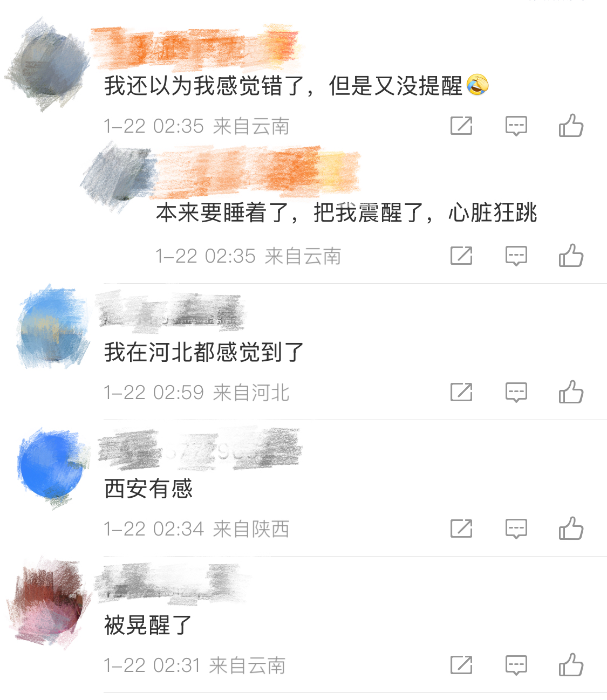This screenshot has width=607, height=700.
Task: Like the comment '我在河北都感觉到了'
Action: pos(571,392)
